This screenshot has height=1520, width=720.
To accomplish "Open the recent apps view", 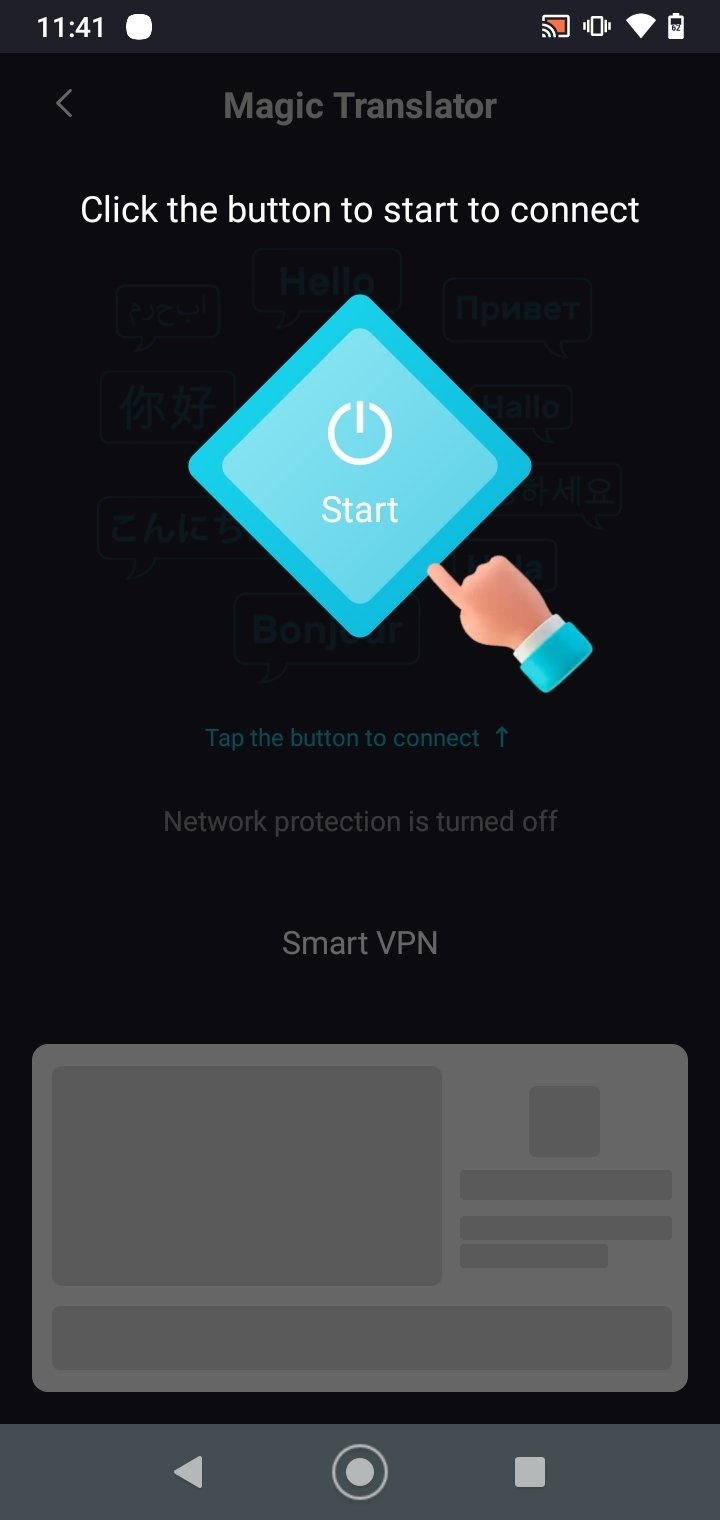I will [530, 1472].
